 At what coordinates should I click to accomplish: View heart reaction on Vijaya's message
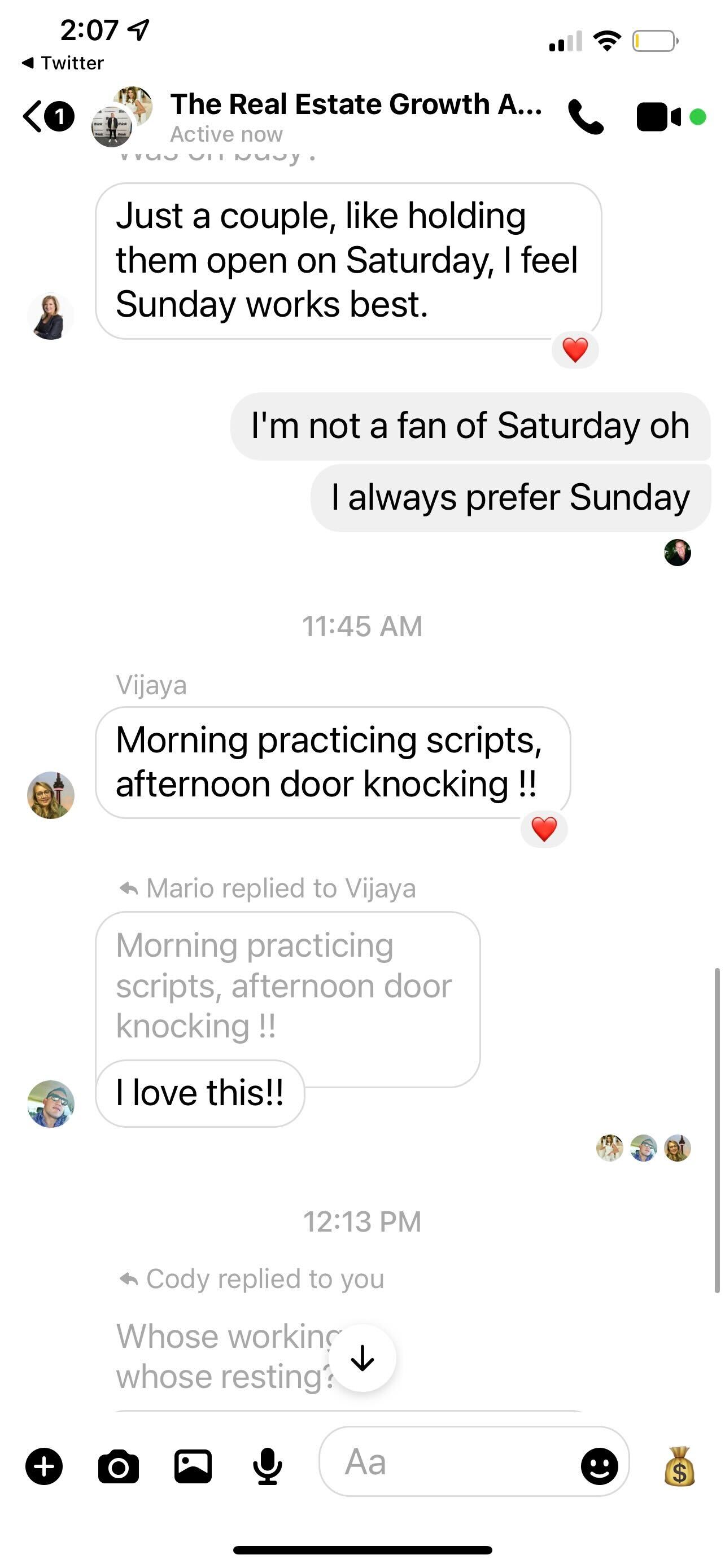tap(544, 829)
